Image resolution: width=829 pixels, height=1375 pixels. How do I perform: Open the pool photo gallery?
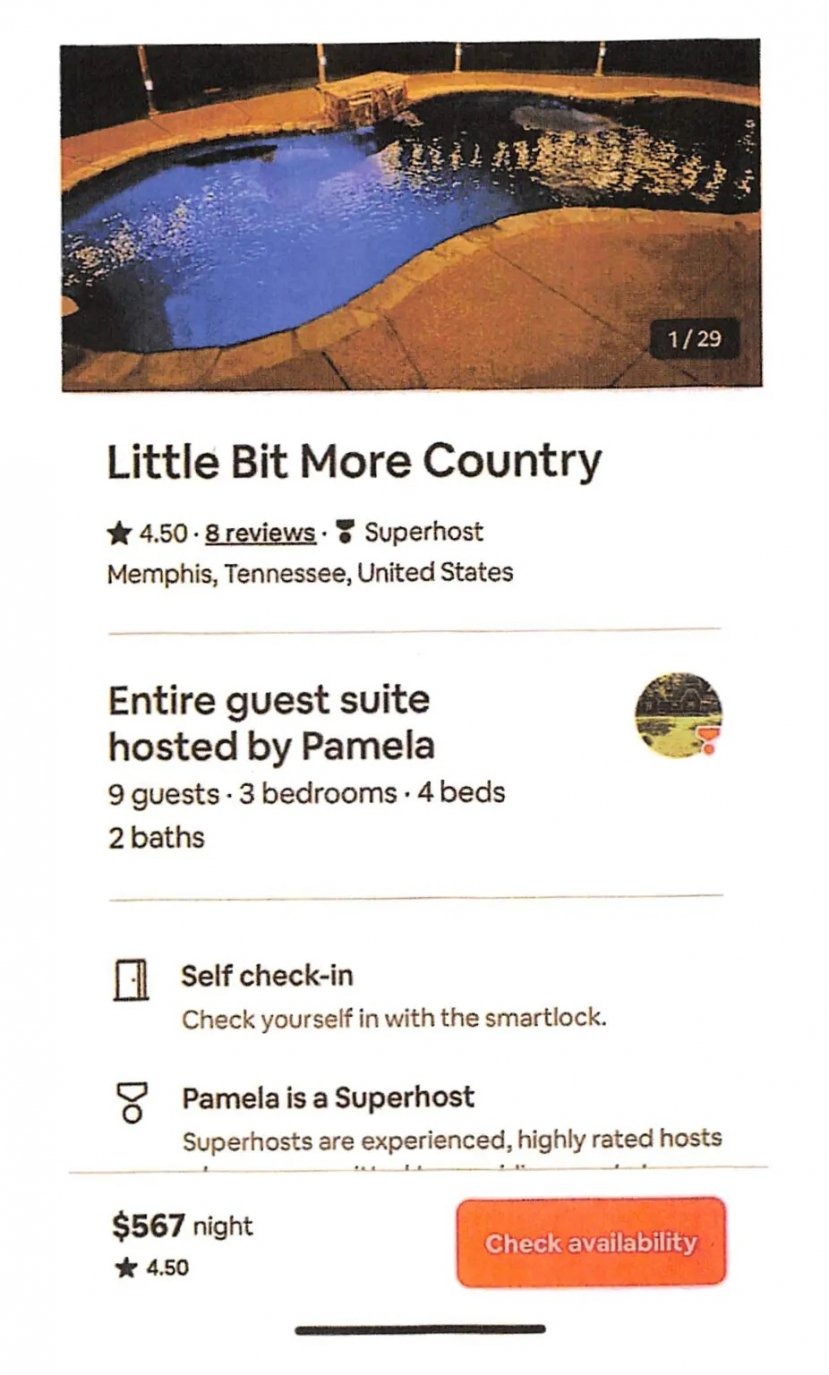click(410, 215)
